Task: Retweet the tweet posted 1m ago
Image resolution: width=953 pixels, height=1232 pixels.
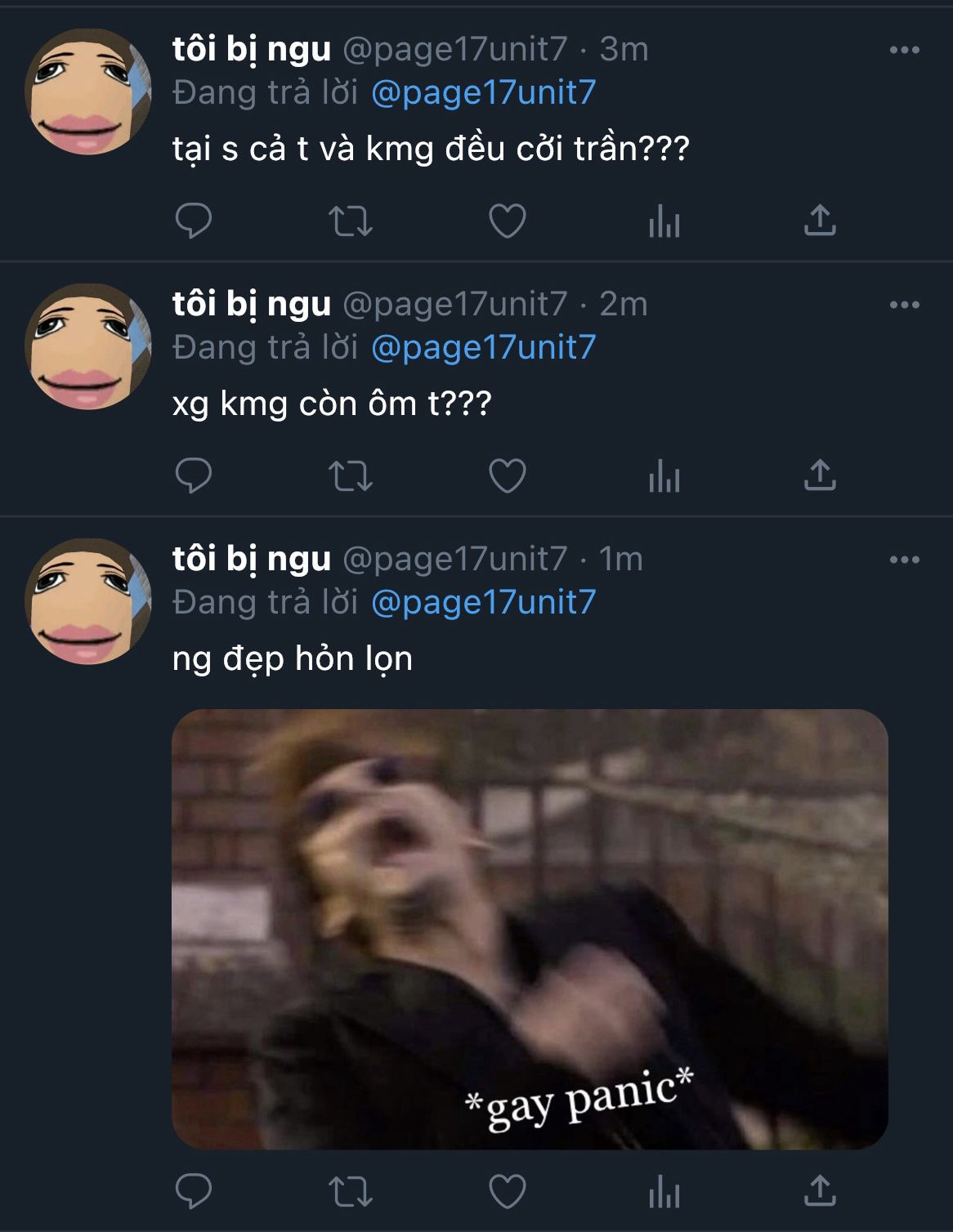Action: tap(350, 1191)
